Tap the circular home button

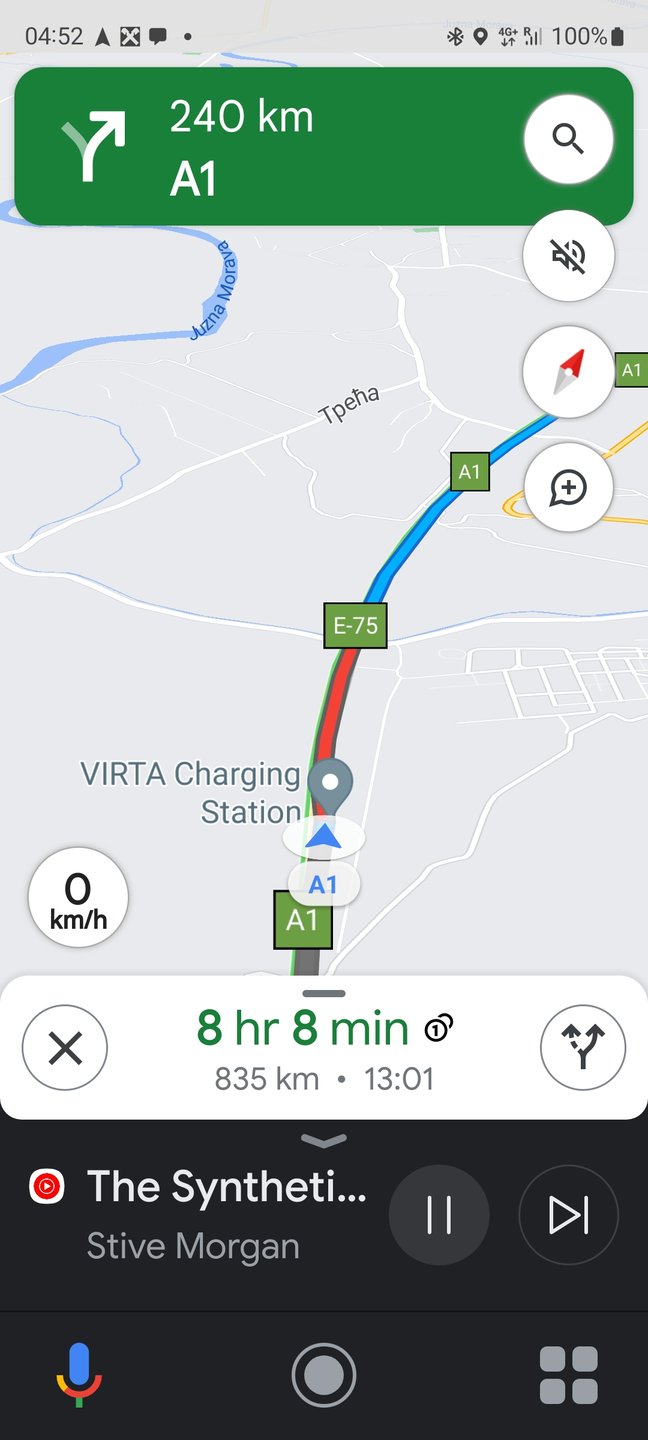[x=324, y=1375]
